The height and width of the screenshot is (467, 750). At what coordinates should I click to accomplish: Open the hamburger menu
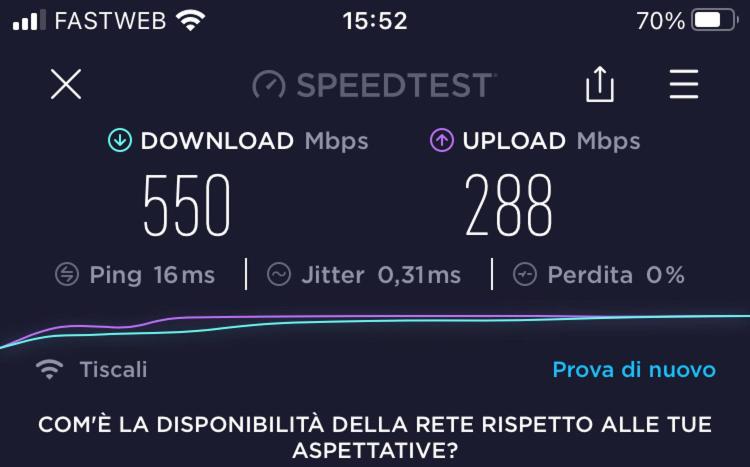(x=684, y=85)
